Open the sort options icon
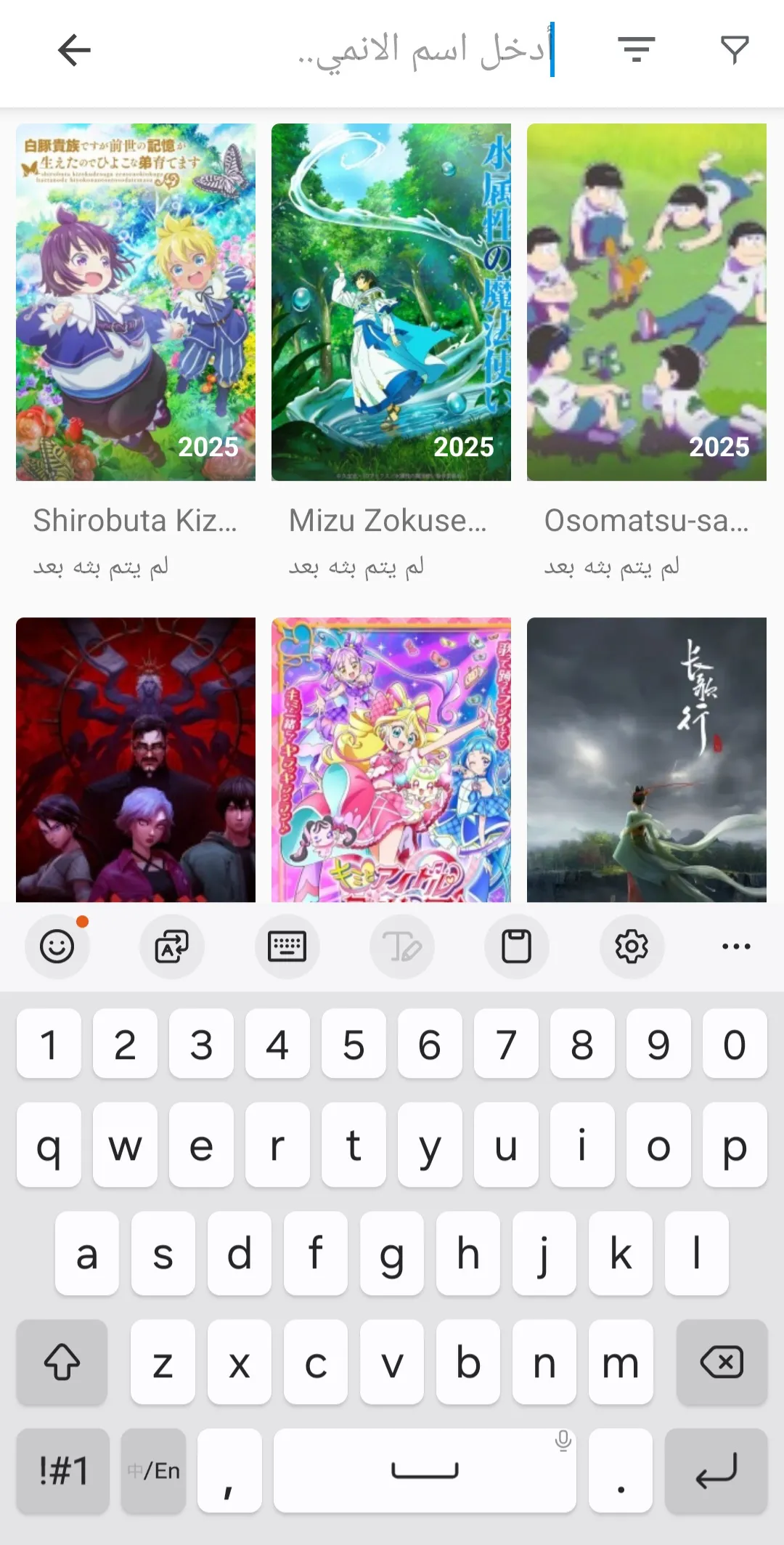Viewport: 784px width, 1545px height. (x=637, y=50)
